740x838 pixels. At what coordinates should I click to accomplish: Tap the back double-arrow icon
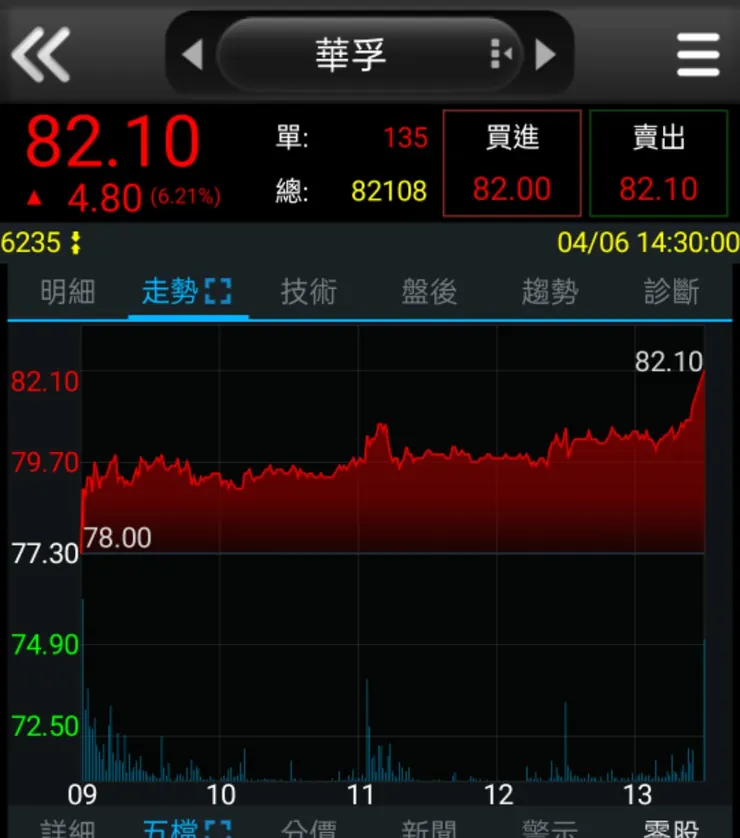tap(40, 55)
